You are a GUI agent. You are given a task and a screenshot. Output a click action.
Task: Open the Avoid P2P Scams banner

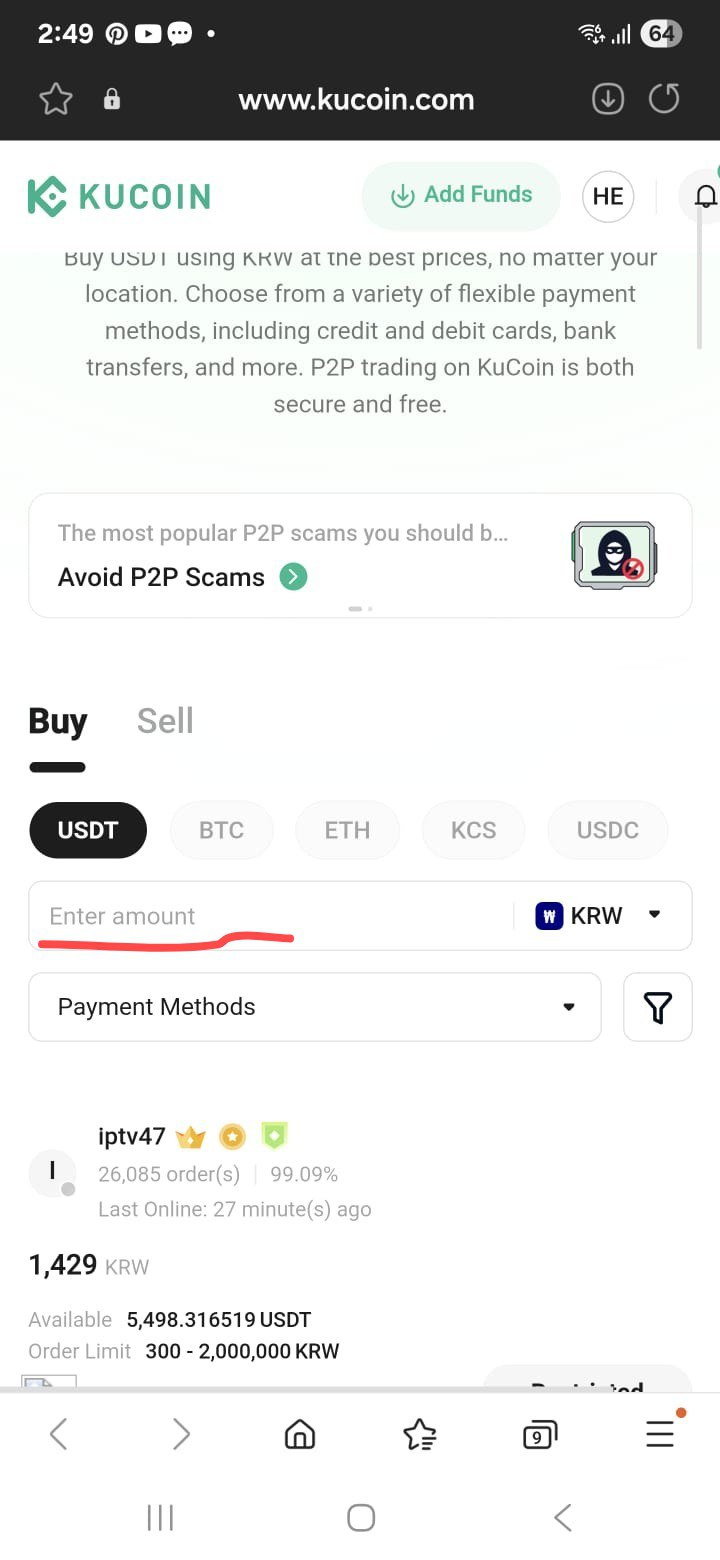(360, 555)
